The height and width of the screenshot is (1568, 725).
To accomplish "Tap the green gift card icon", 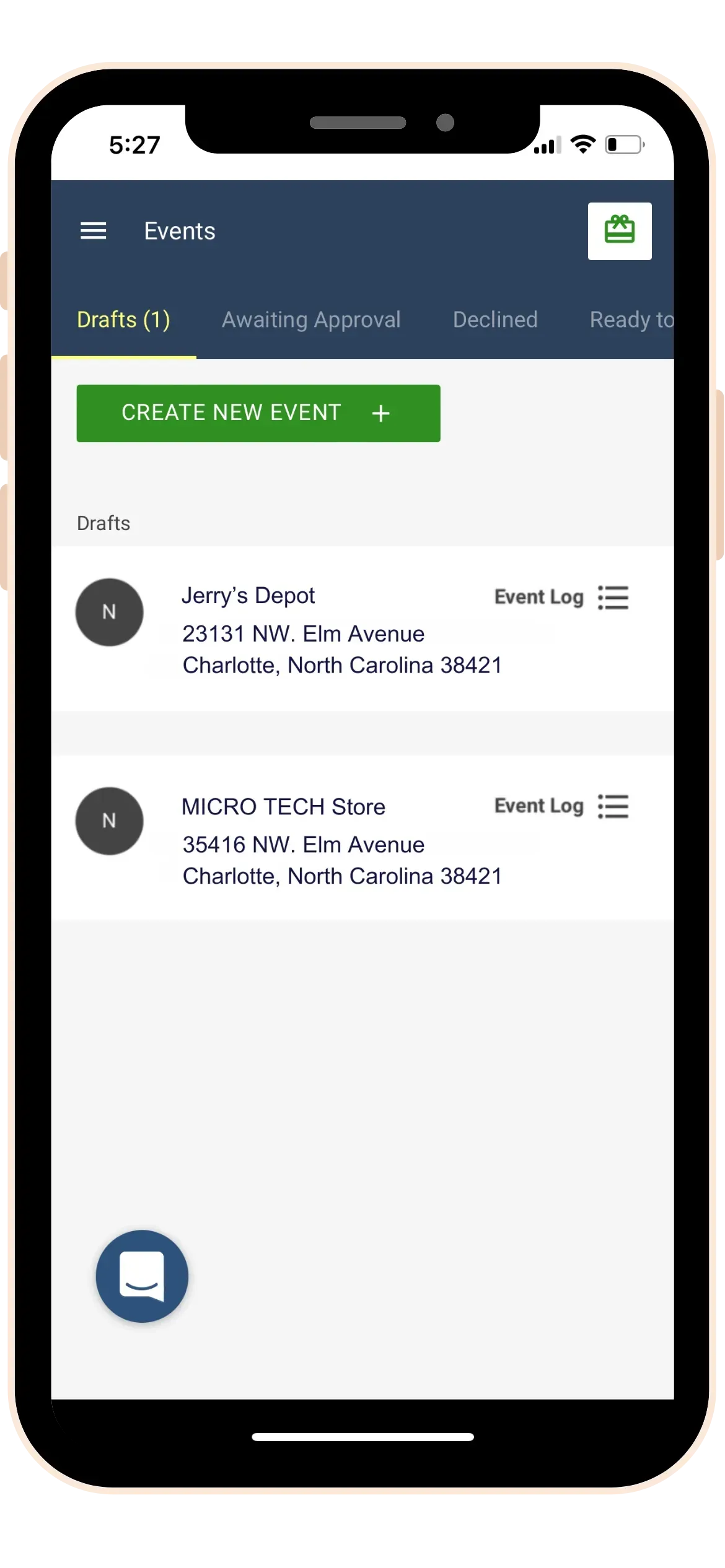I will click(x=619, y=231).
